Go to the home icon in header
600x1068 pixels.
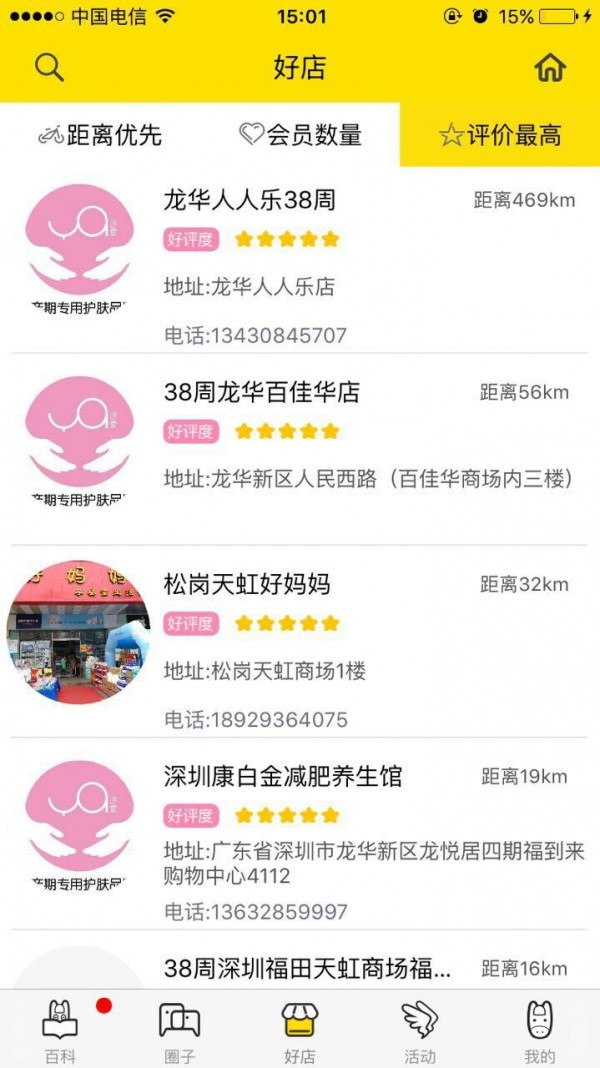tap(550, 68)
